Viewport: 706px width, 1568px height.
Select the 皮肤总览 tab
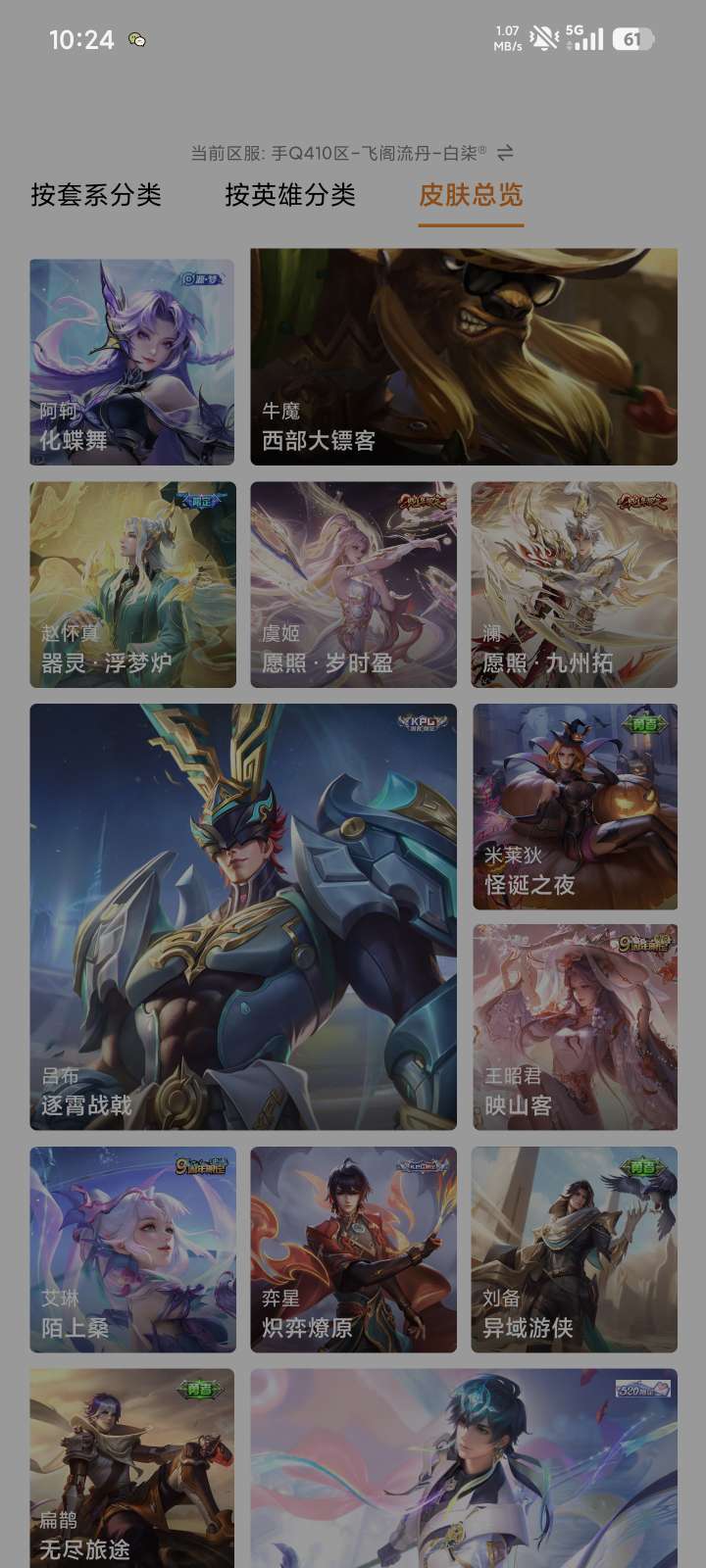[x=471, y=195]
